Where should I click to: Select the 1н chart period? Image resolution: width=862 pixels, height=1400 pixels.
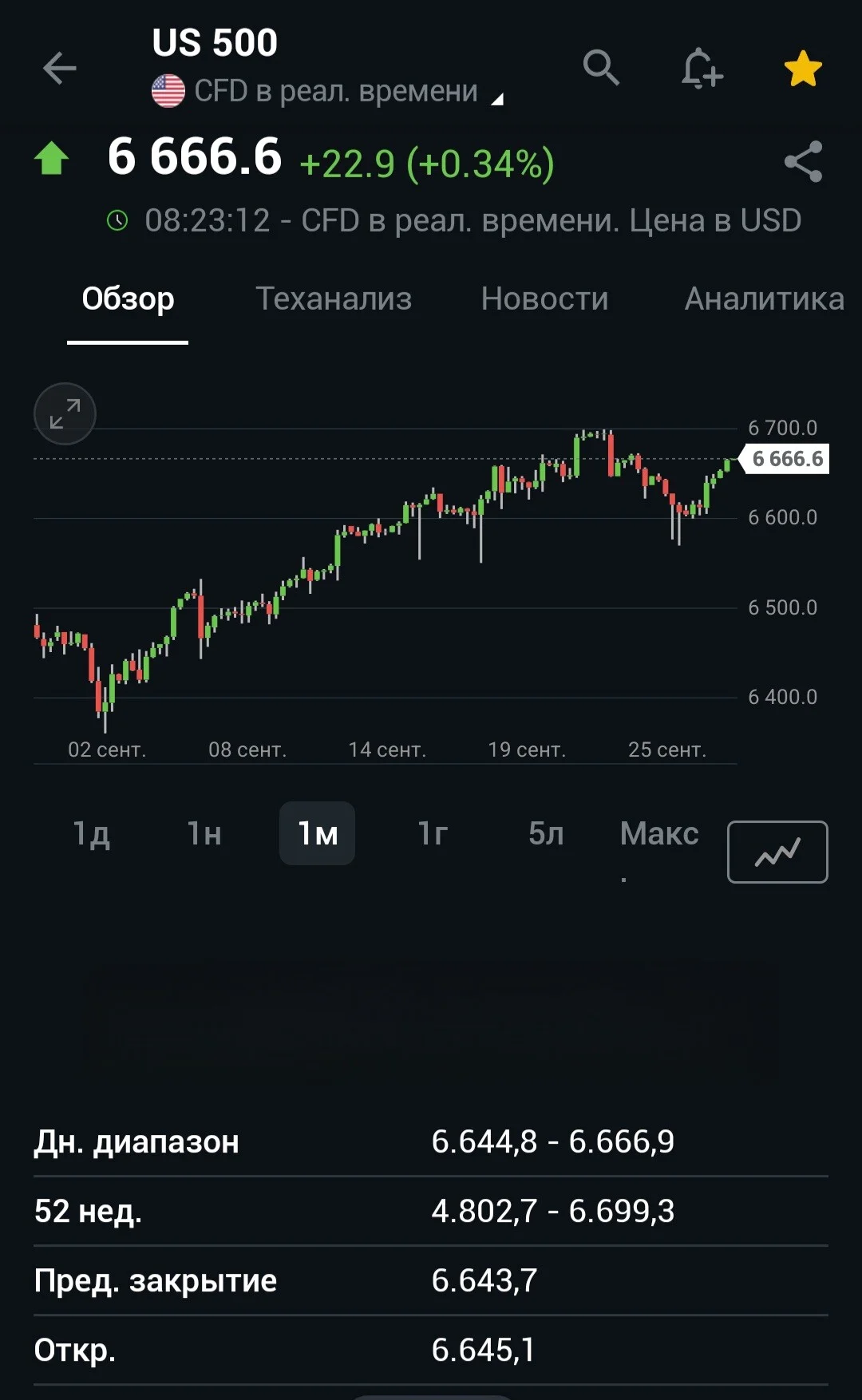click(x=204, y=833)
